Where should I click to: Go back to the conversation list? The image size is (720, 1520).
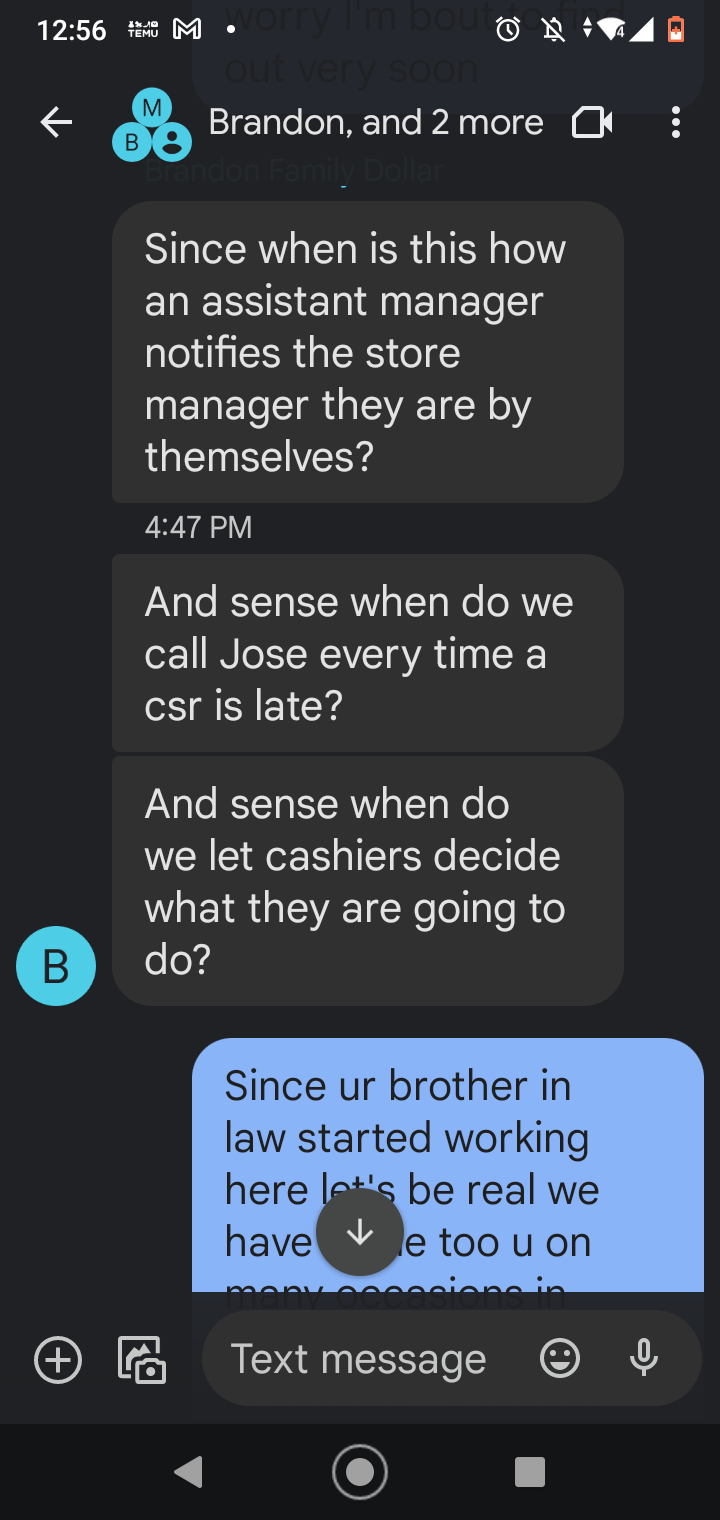(56, 123)
